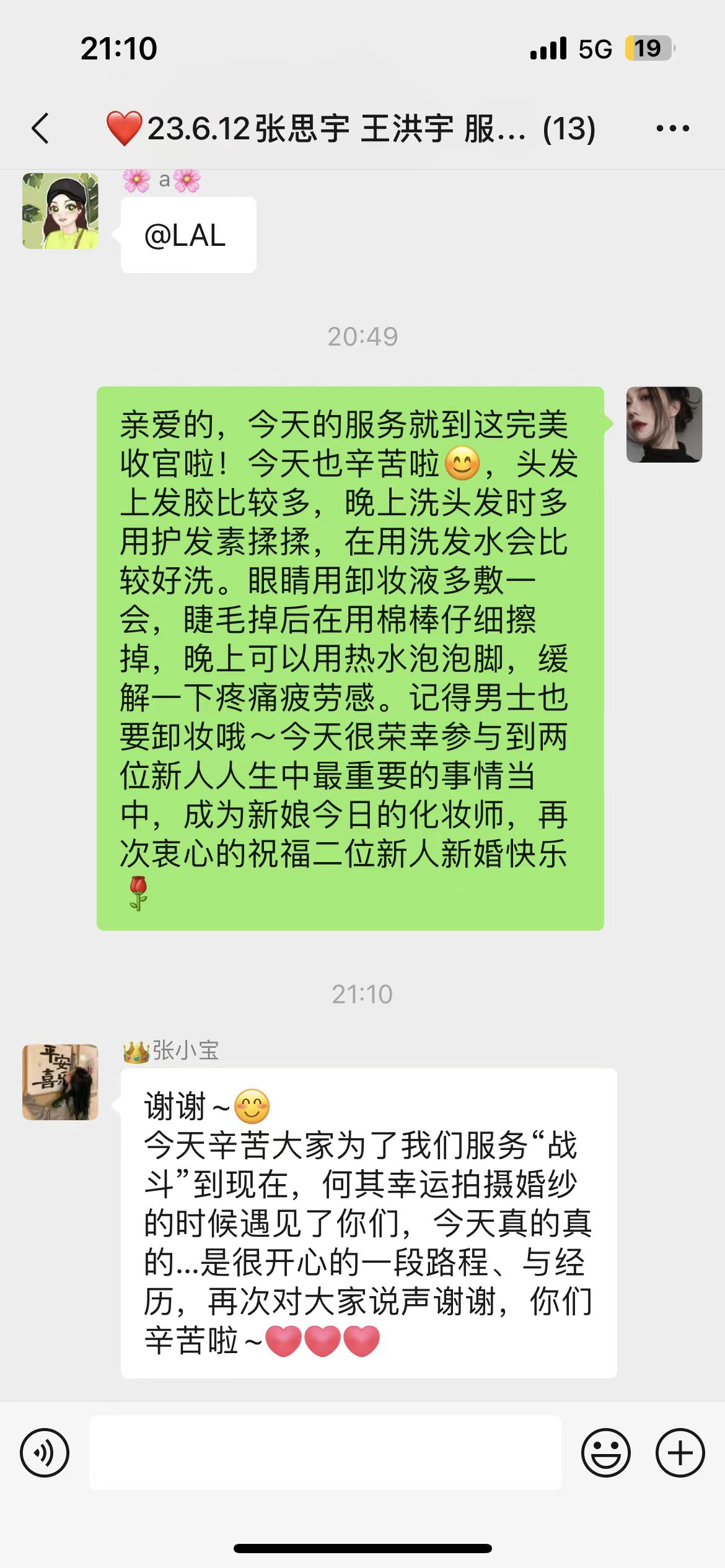
Task: View 张小宝's profile avatar
Action: point(60,1082)
